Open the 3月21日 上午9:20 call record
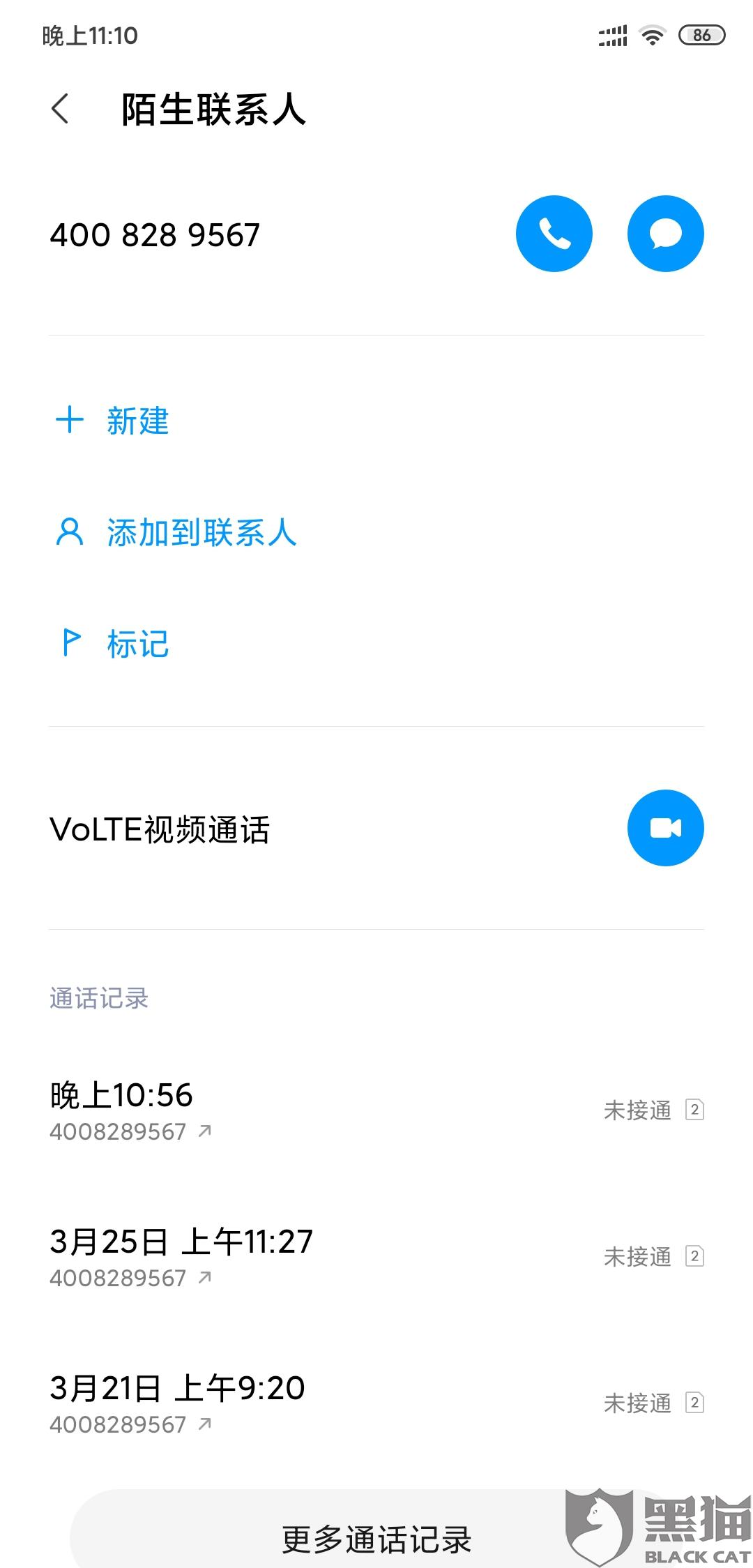Screen dimensions: 753x1568 point(376,1403)
